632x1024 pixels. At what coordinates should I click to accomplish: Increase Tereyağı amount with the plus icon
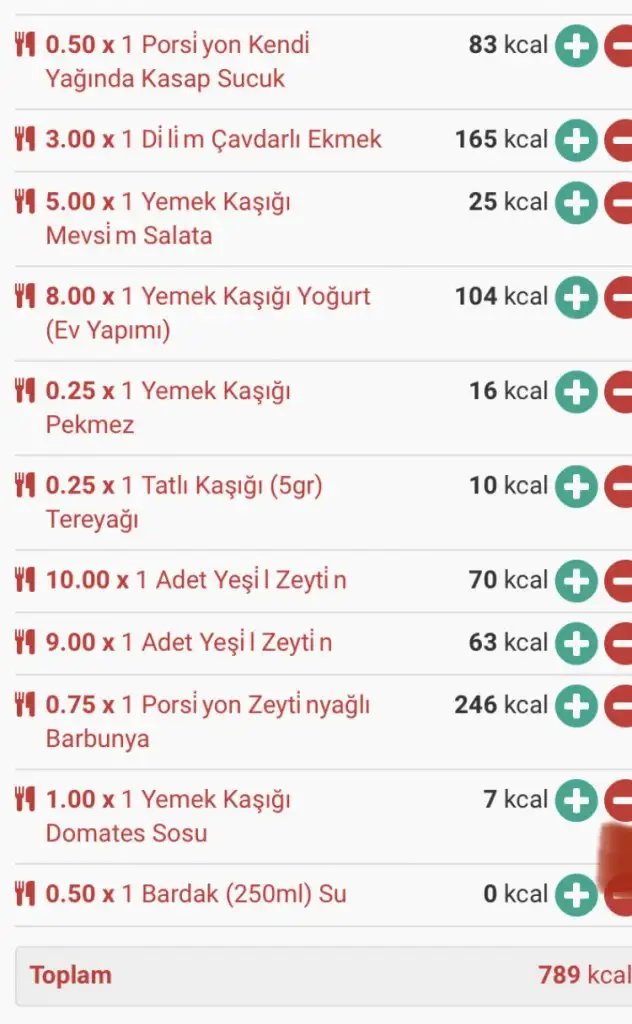[576, 487]
